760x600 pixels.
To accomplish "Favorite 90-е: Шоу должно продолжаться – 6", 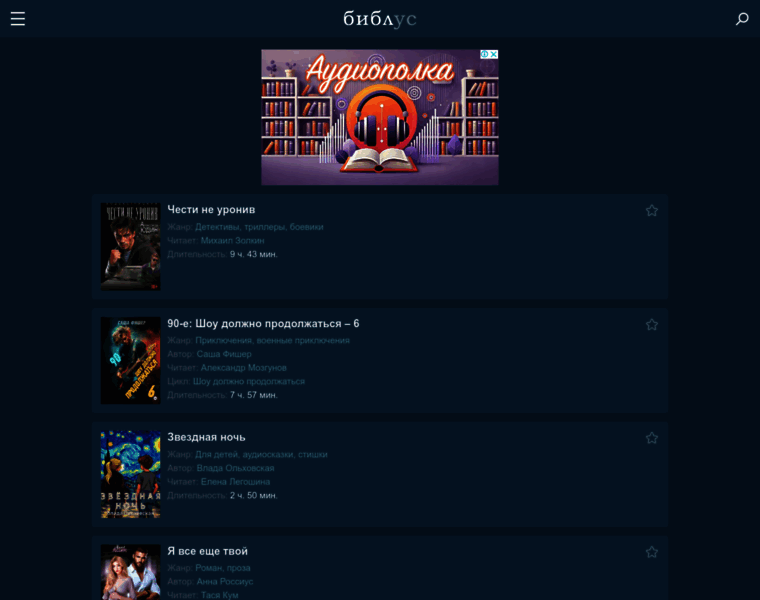I will 652,325.
